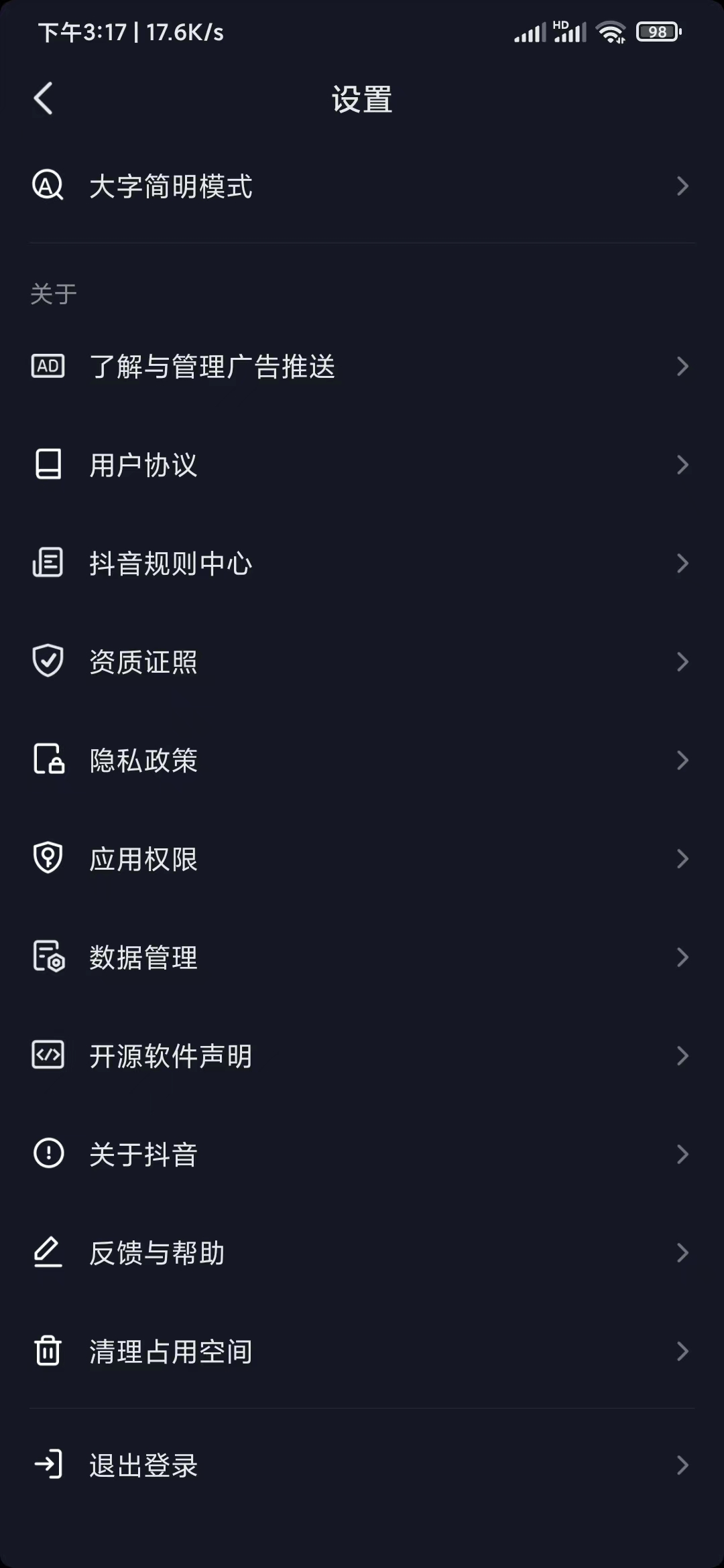Click the document icon for 用户协议
The height and width of the screenshot is (1568, 724).
[47, 464]
